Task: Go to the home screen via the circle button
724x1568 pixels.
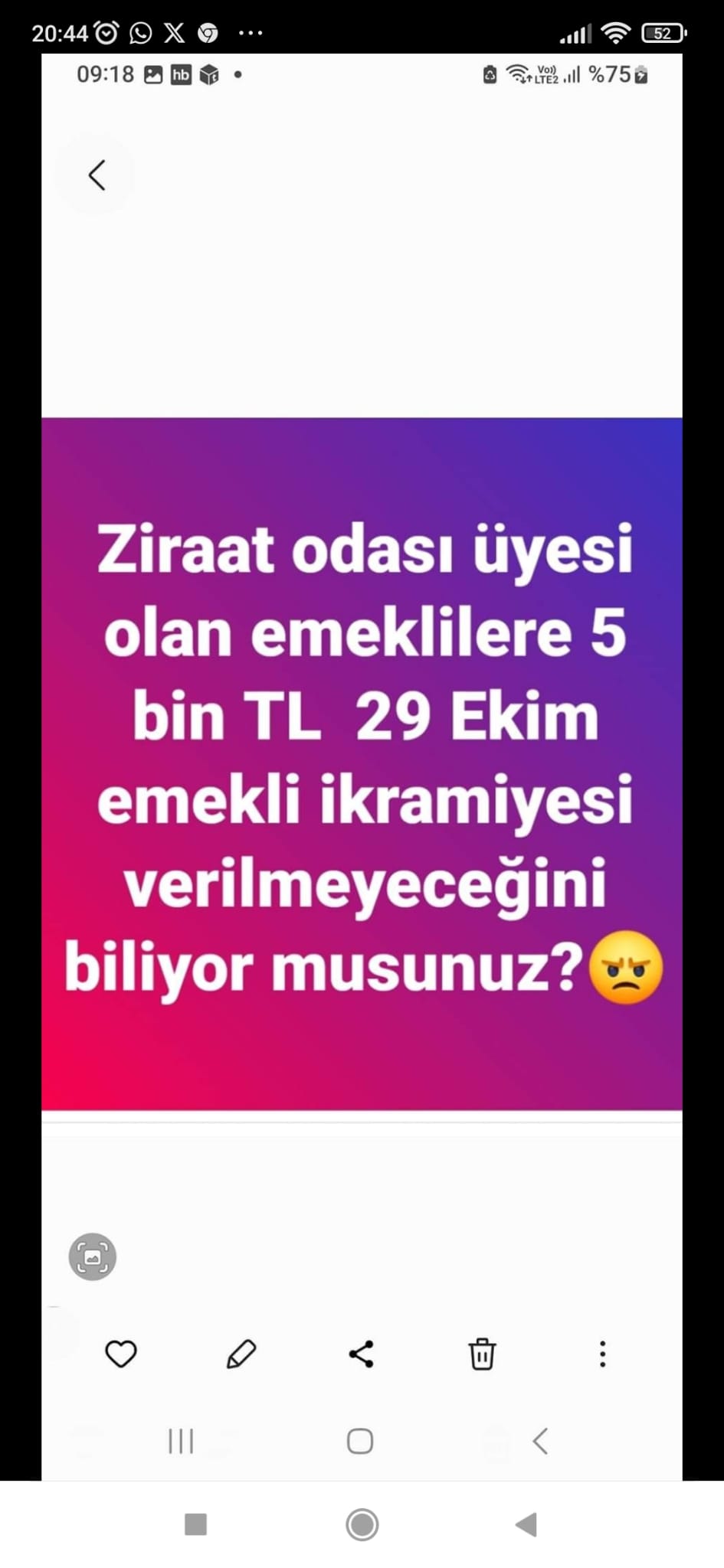Action: pos(362,1524)
